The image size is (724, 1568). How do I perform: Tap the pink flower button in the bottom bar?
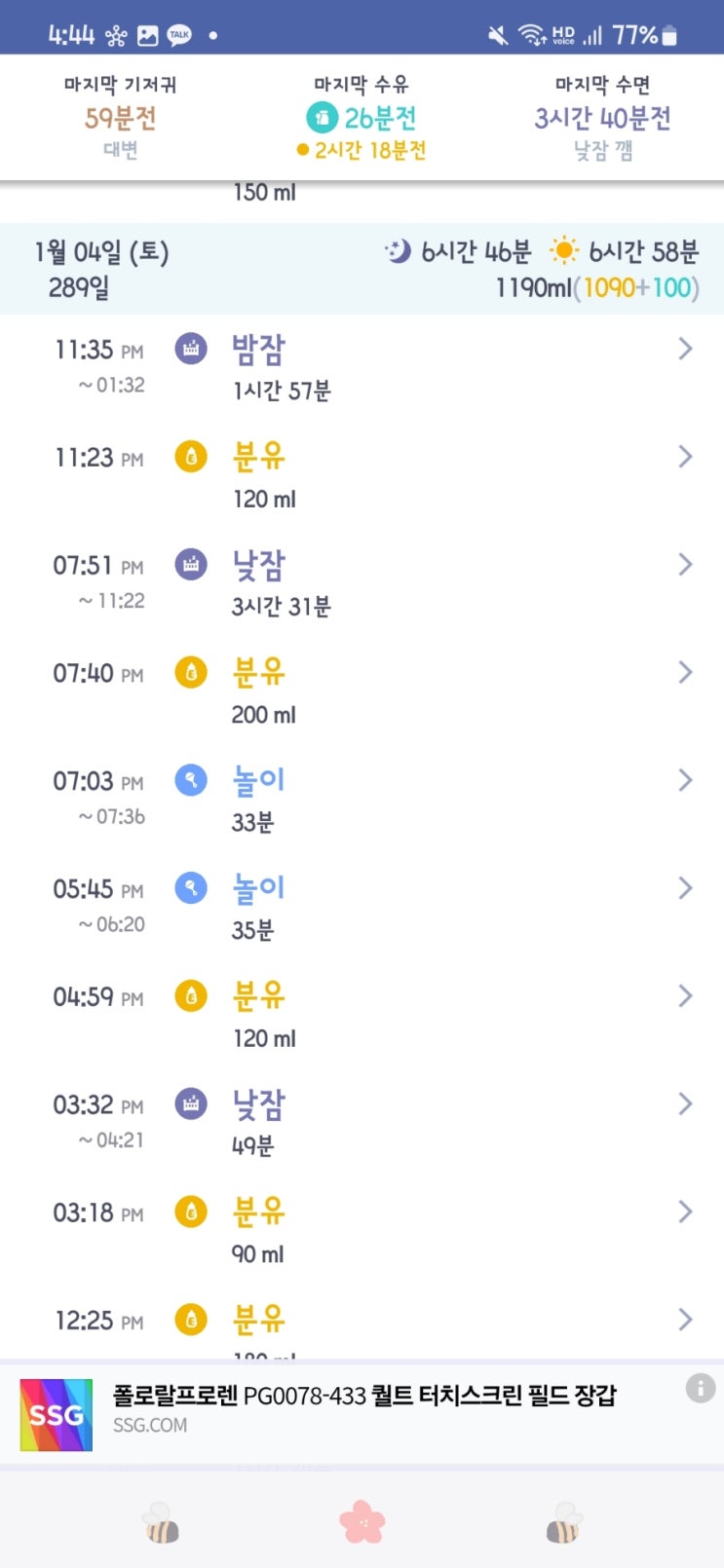362,1521
